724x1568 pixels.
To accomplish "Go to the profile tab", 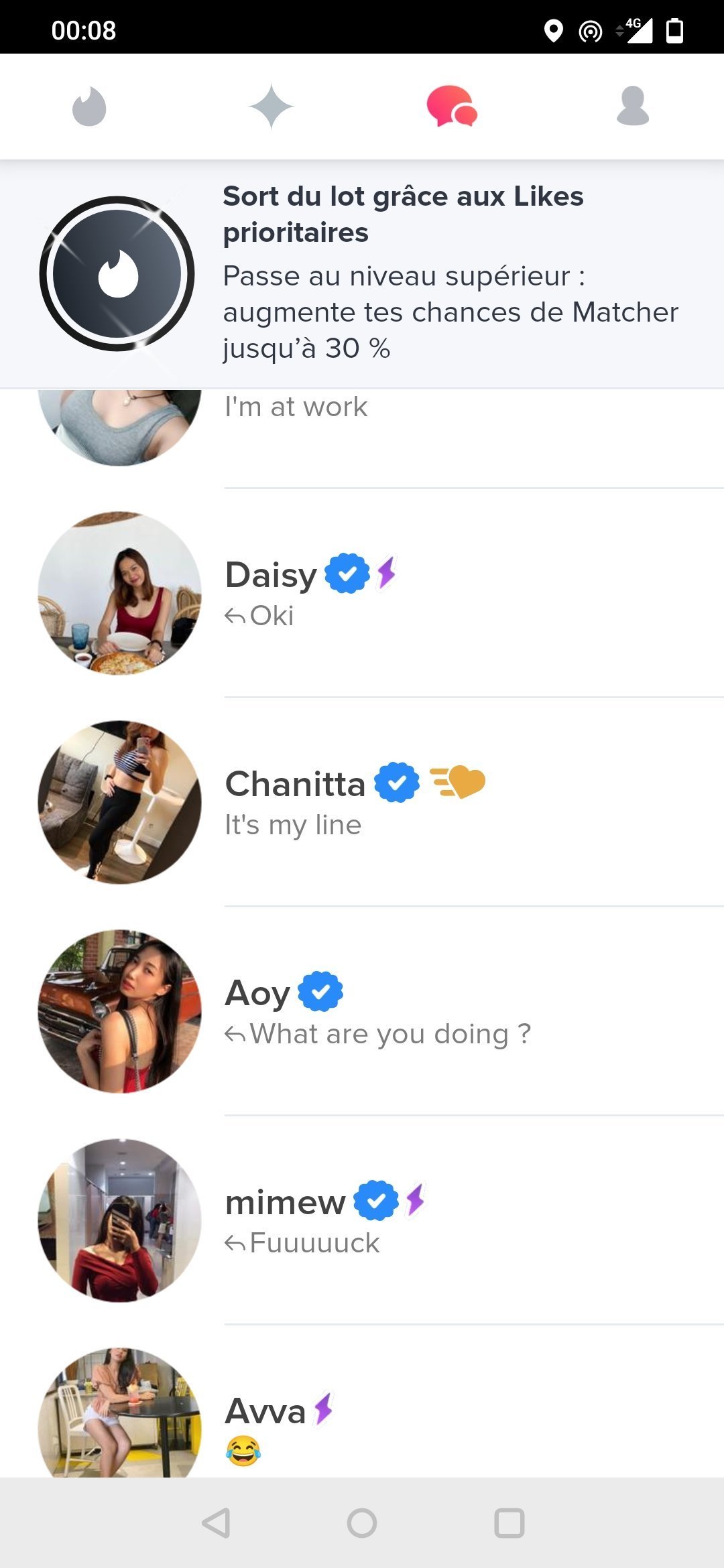I will pyautogui.click(x=632, y=107).
